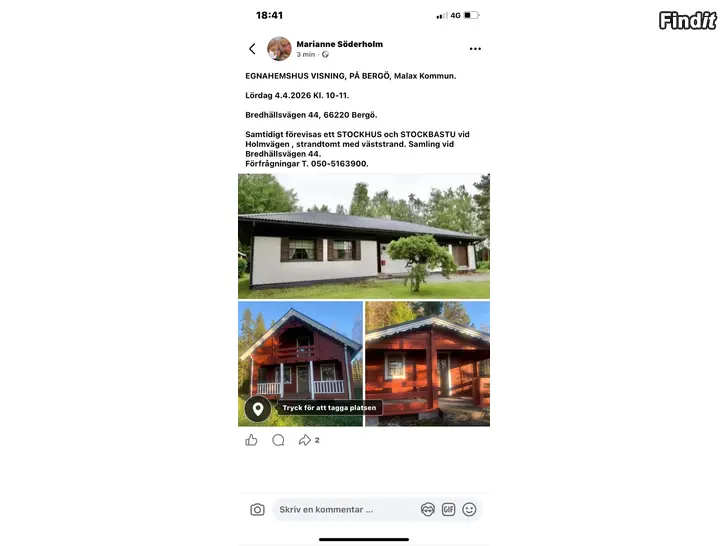Viewport: 728px width, 546px height.
Task: Open the red log sauna photo
Action: tap(427, 363)
